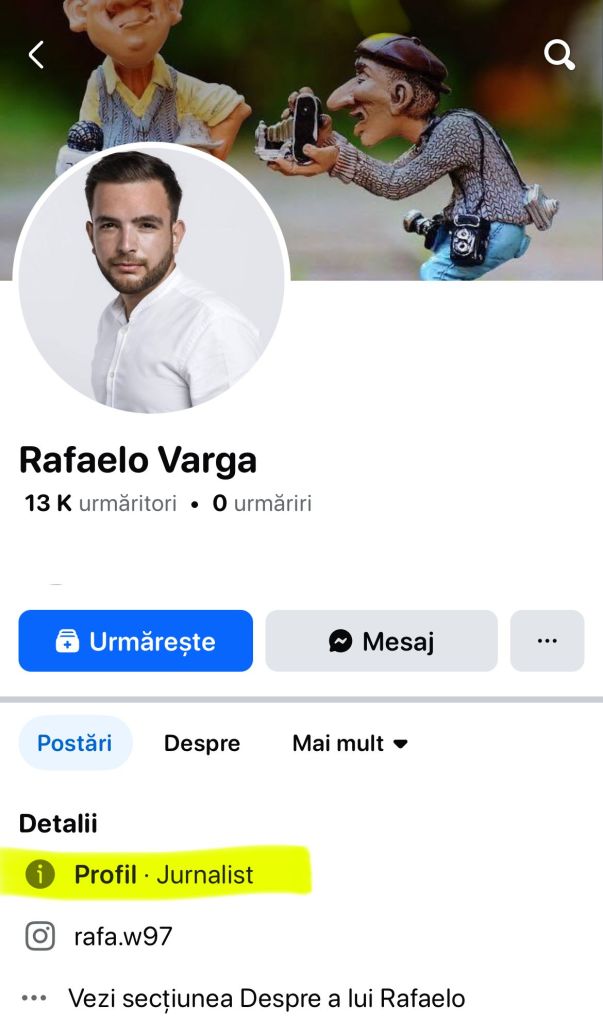Screen dimensions: 603x1023
Task: Switch to the Despre tab
Action: click(202, 743)
